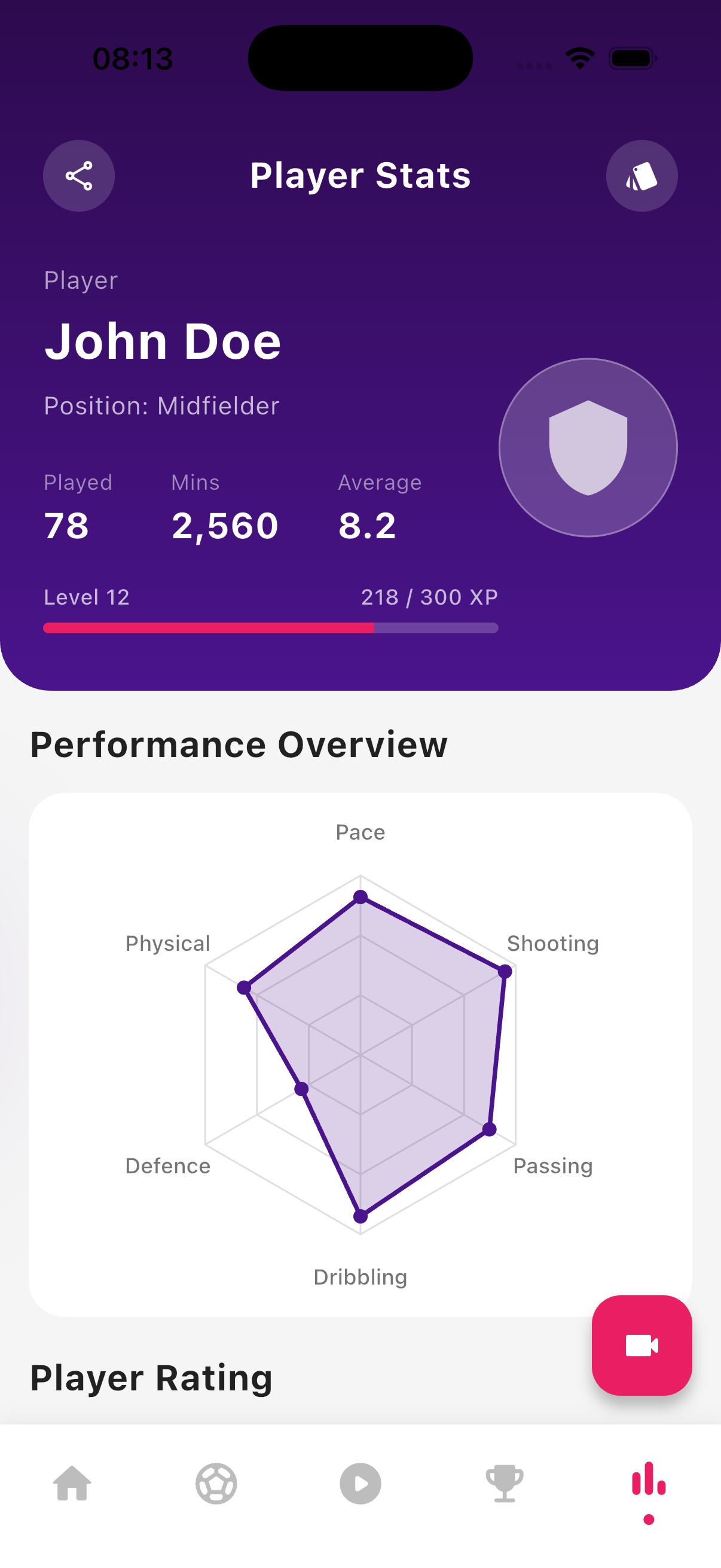Tap the pink video camera record button
This screenshot has height=1568, width=721.
642,1346
